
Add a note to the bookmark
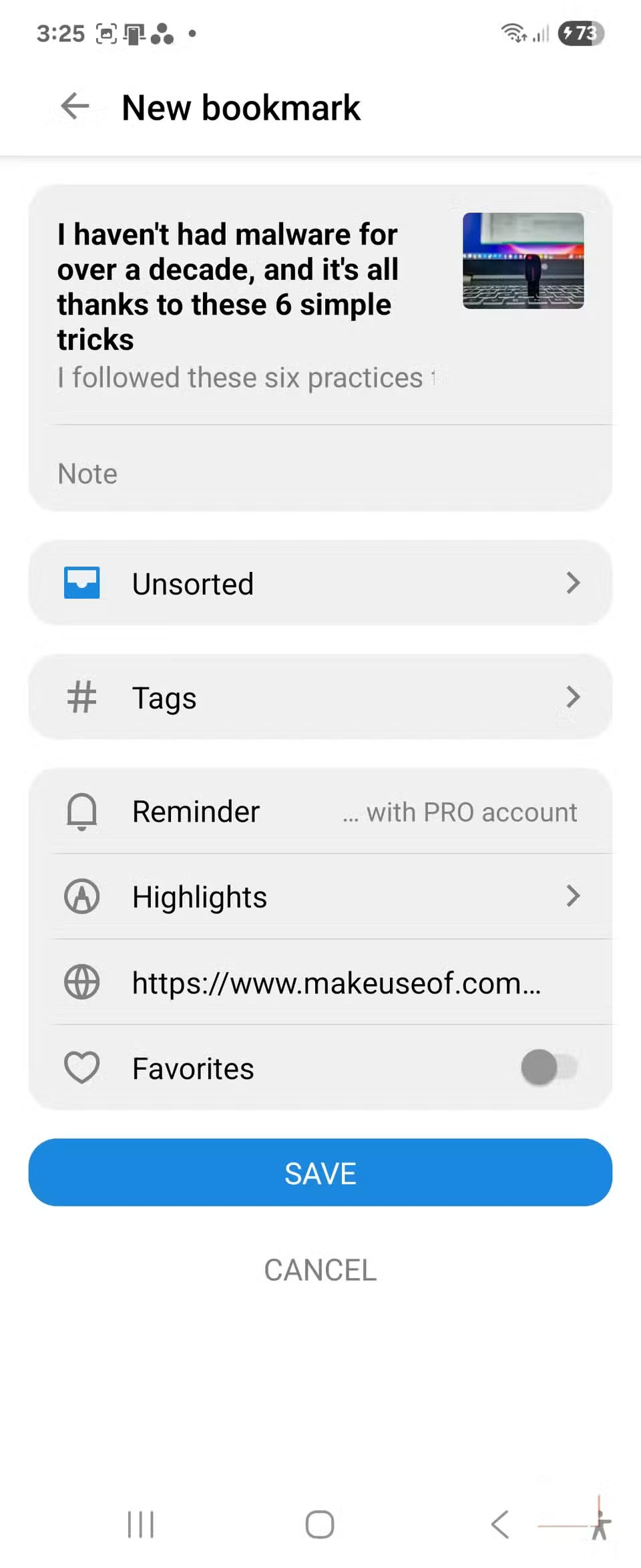pos(319,474)
